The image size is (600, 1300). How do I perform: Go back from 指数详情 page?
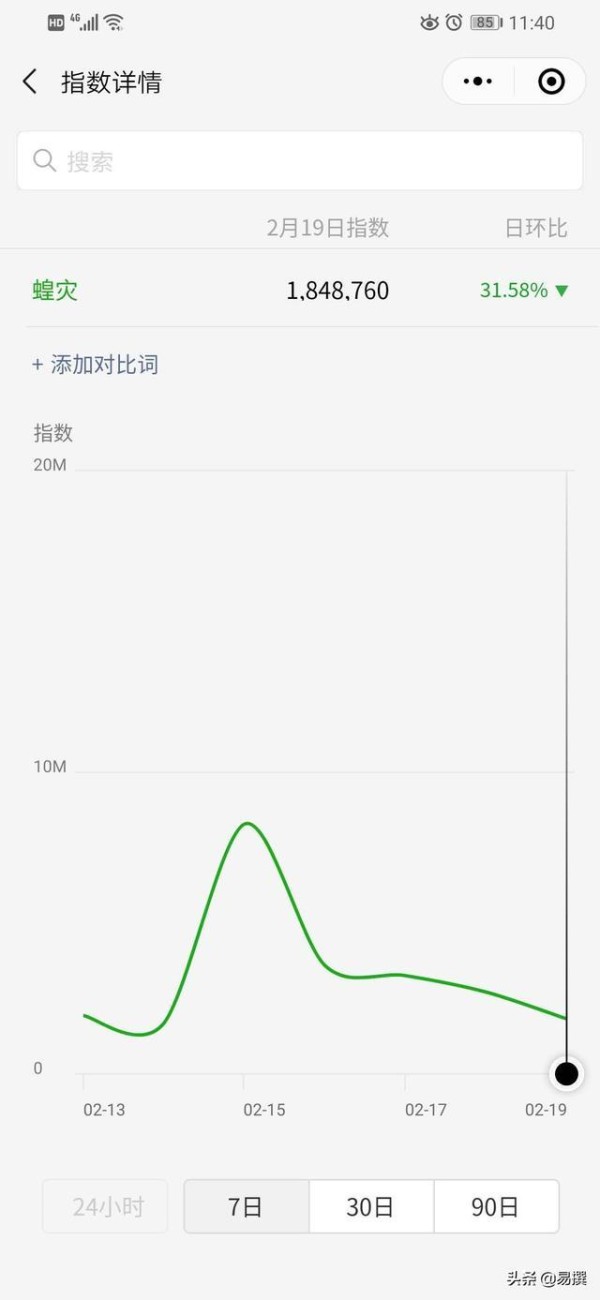(30, 82)
